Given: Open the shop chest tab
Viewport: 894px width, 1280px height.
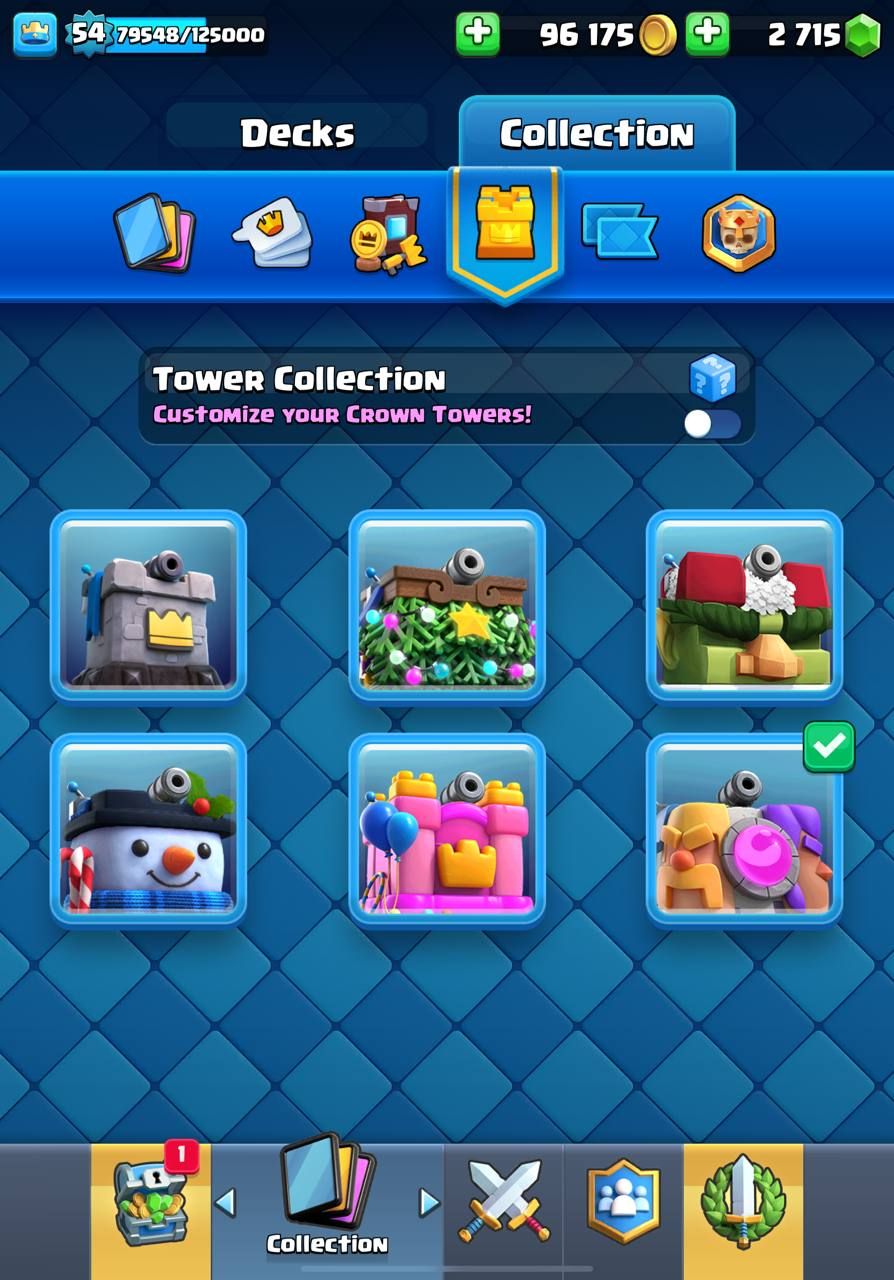Looking at the screenshot, I should click(x=151, y=1203).
